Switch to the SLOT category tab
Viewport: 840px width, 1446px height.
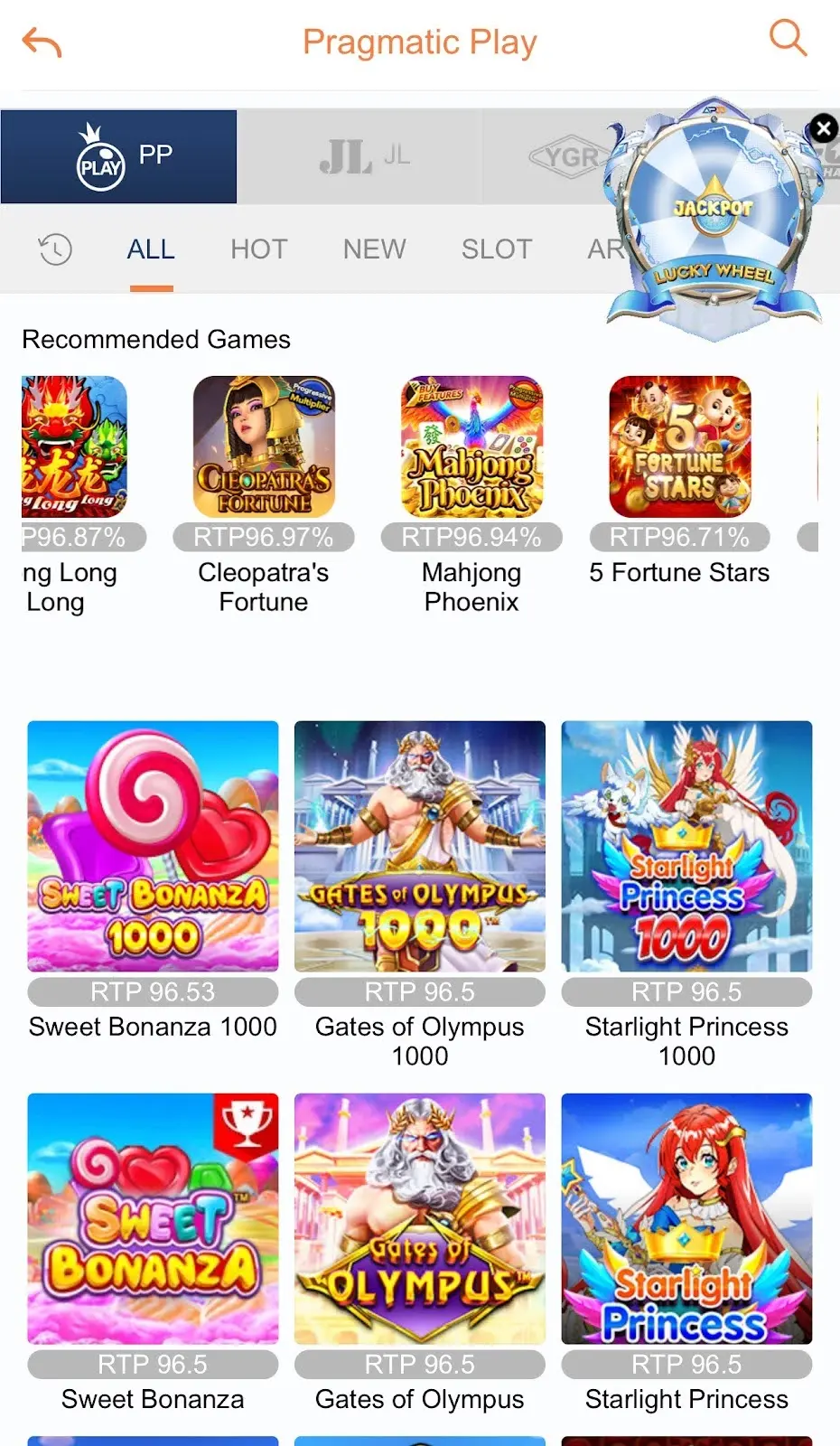[x=496, y=249]
